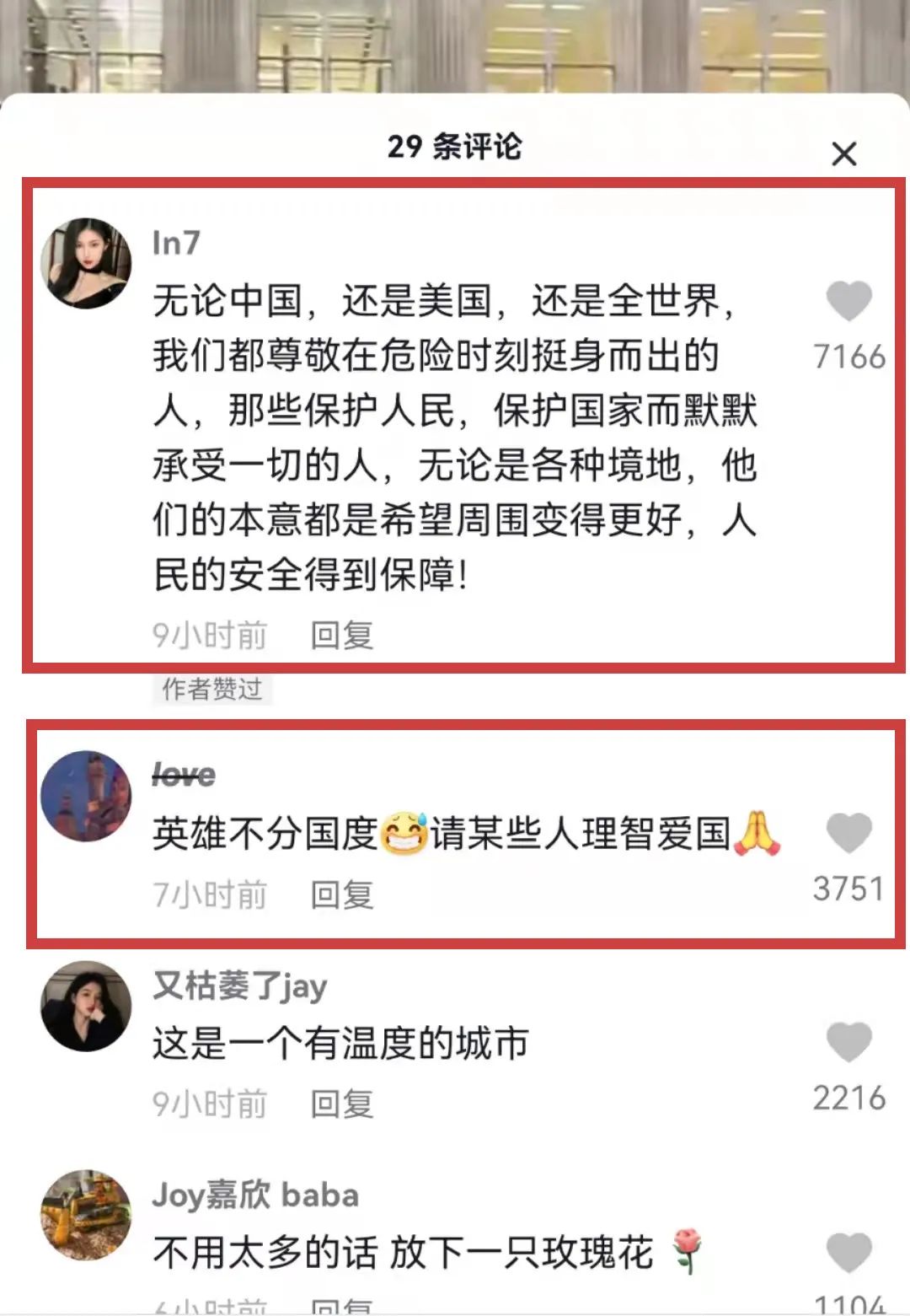Tap the 作者赞过 badge
910x1316 pixels.
pyautogui.click(x=213, y=688)
